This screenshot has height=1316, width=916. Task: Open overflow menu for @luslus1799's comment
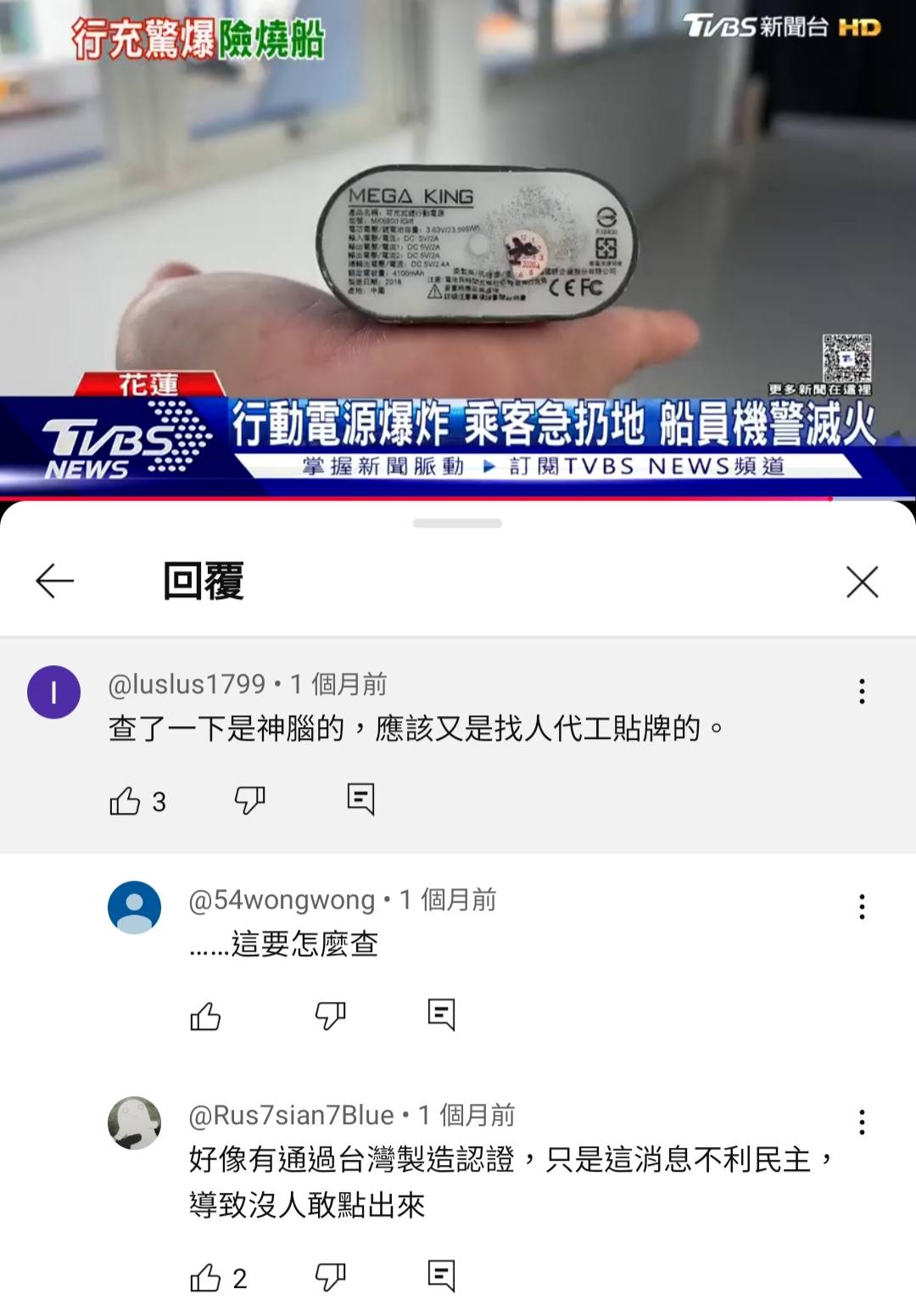click(x=862, y=692)
